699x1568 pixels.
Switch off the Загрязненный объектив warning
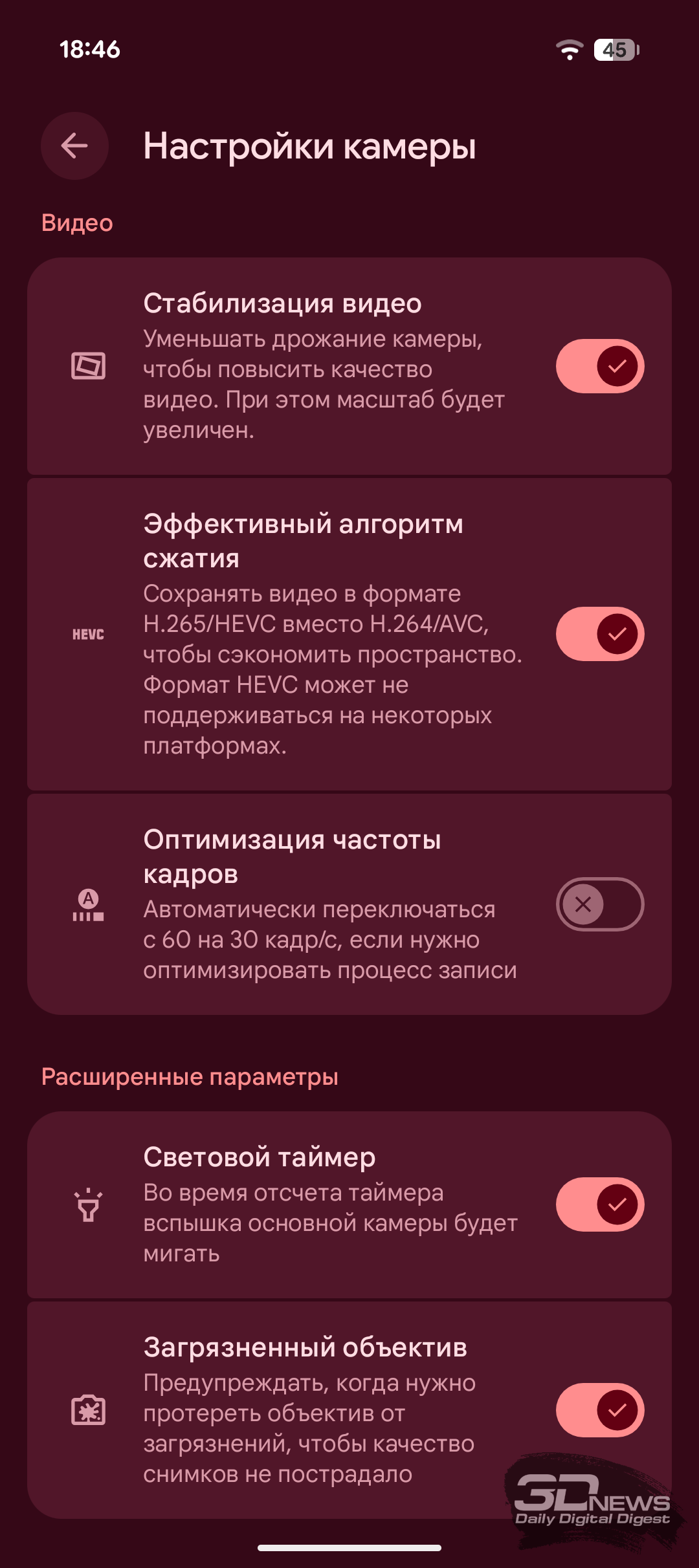point(599,1410)
